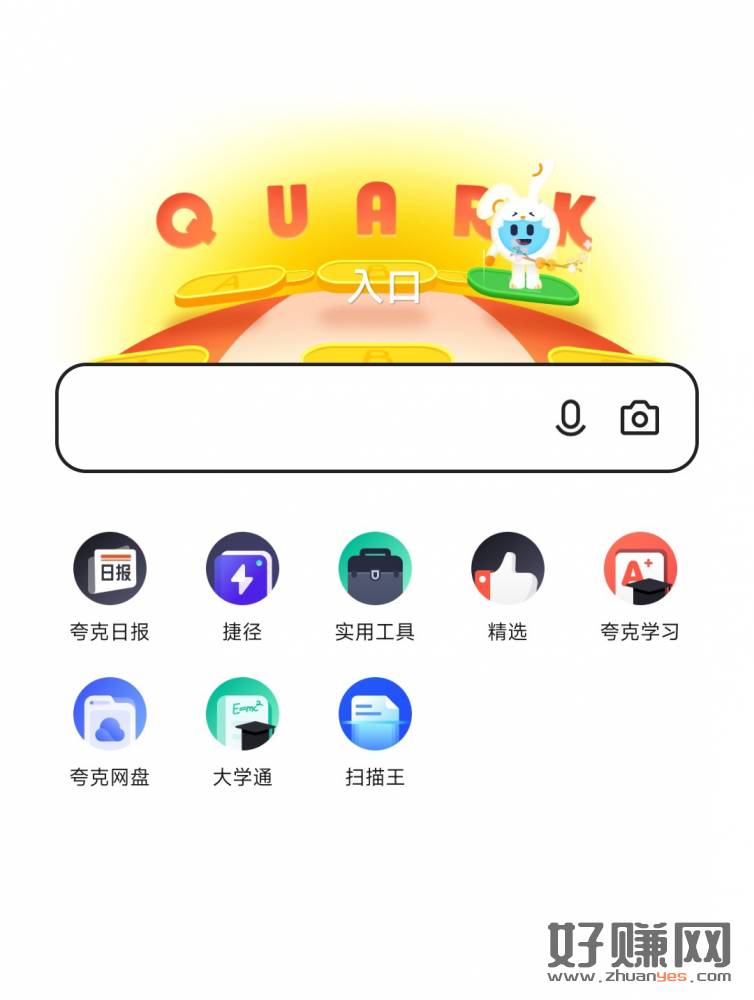Viewport: 754px width, 1000px height.
Task: Open 夸克网盘 cloud drive
Action: coord(110,714)
